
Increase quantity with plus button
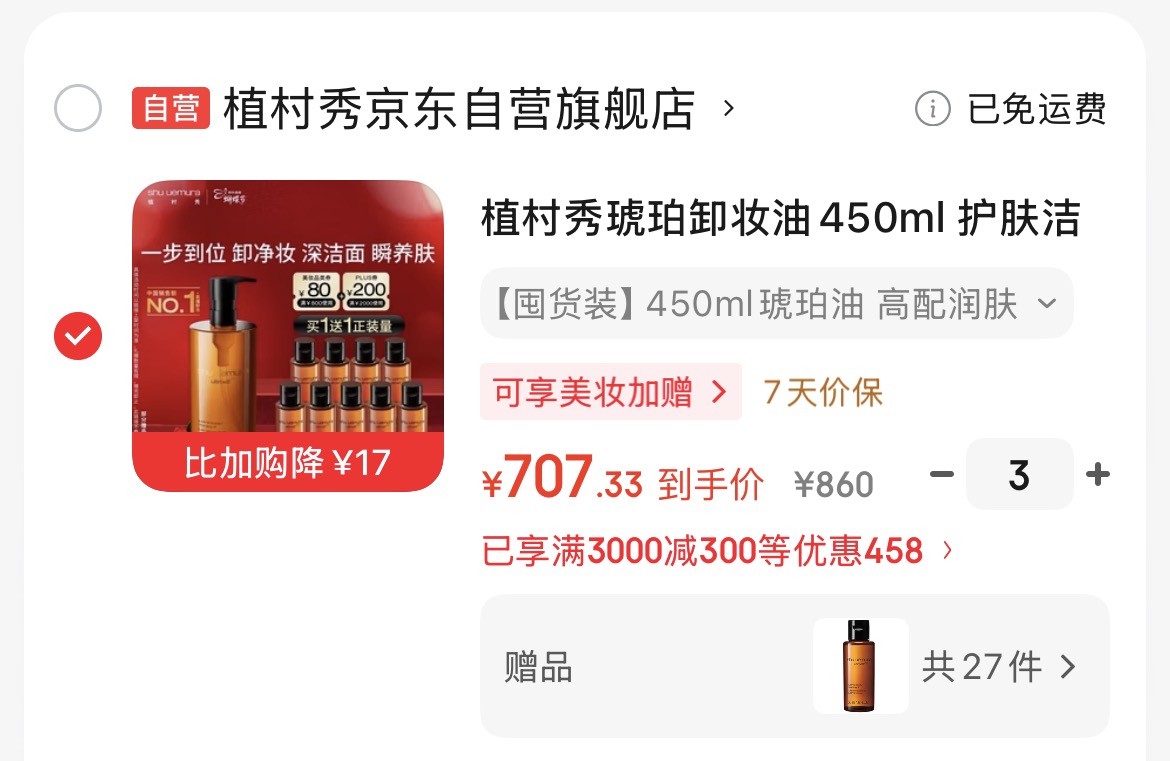(x=1098, y=474)
